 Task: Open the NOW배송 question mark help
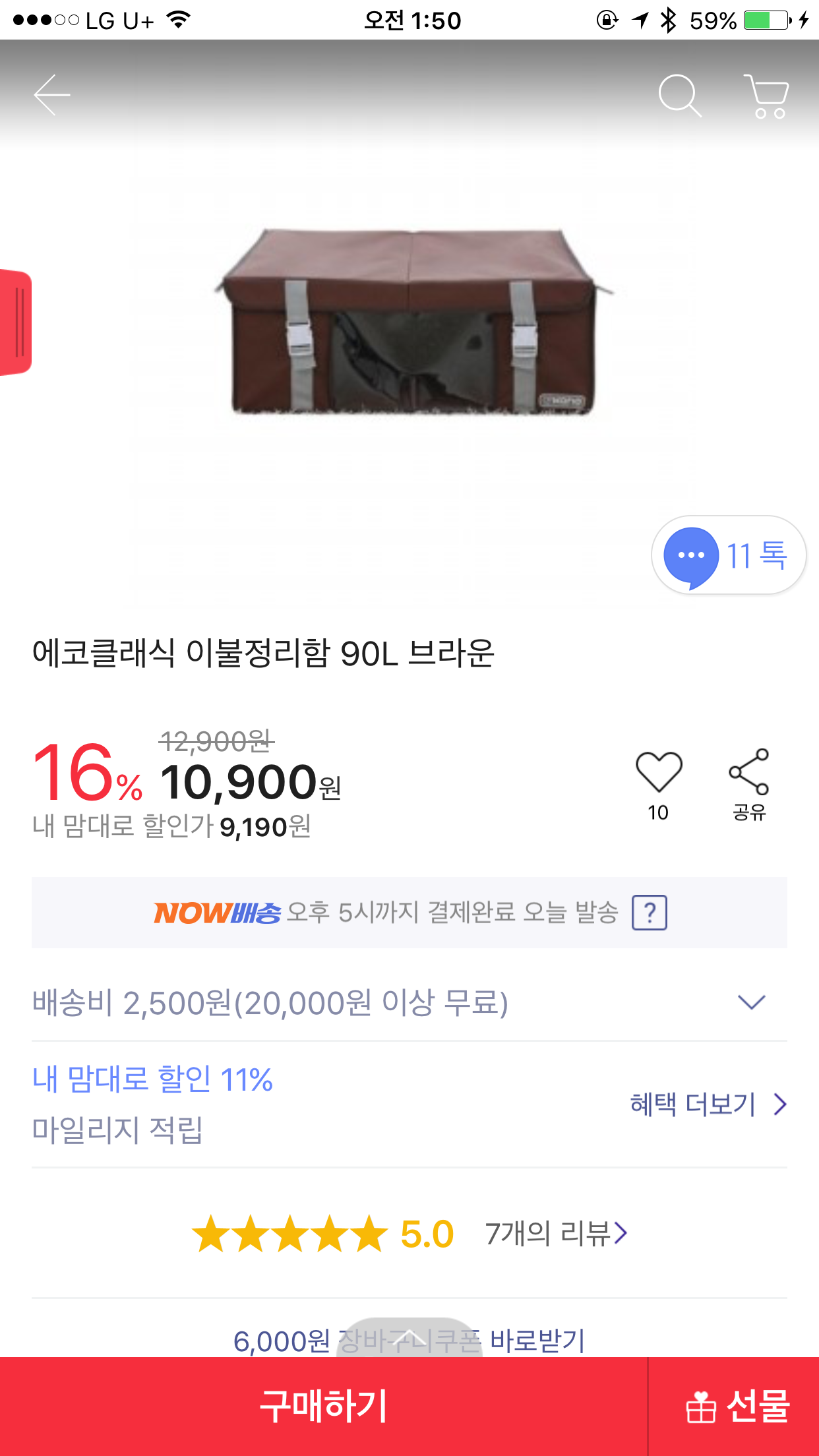650,913
